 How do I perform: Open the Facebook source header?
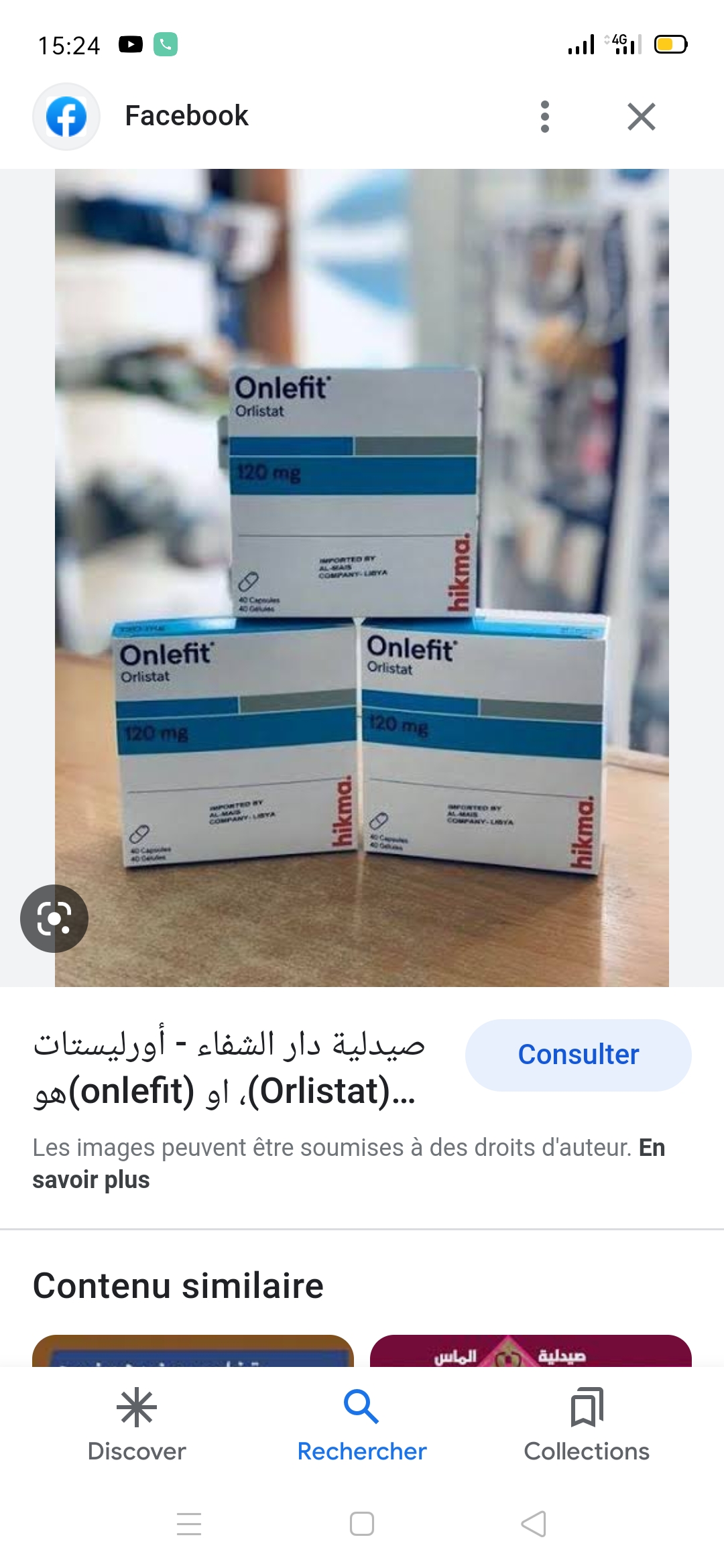(x=186, y=116)
